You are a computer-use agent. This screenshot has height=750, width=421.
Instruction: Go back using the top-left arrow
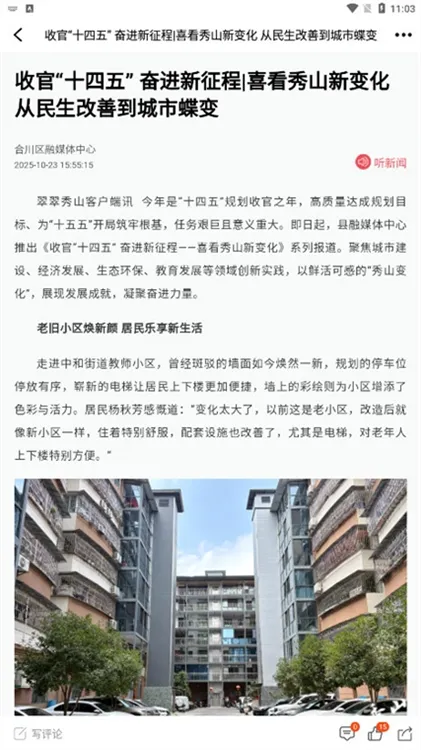coord(18,35)
